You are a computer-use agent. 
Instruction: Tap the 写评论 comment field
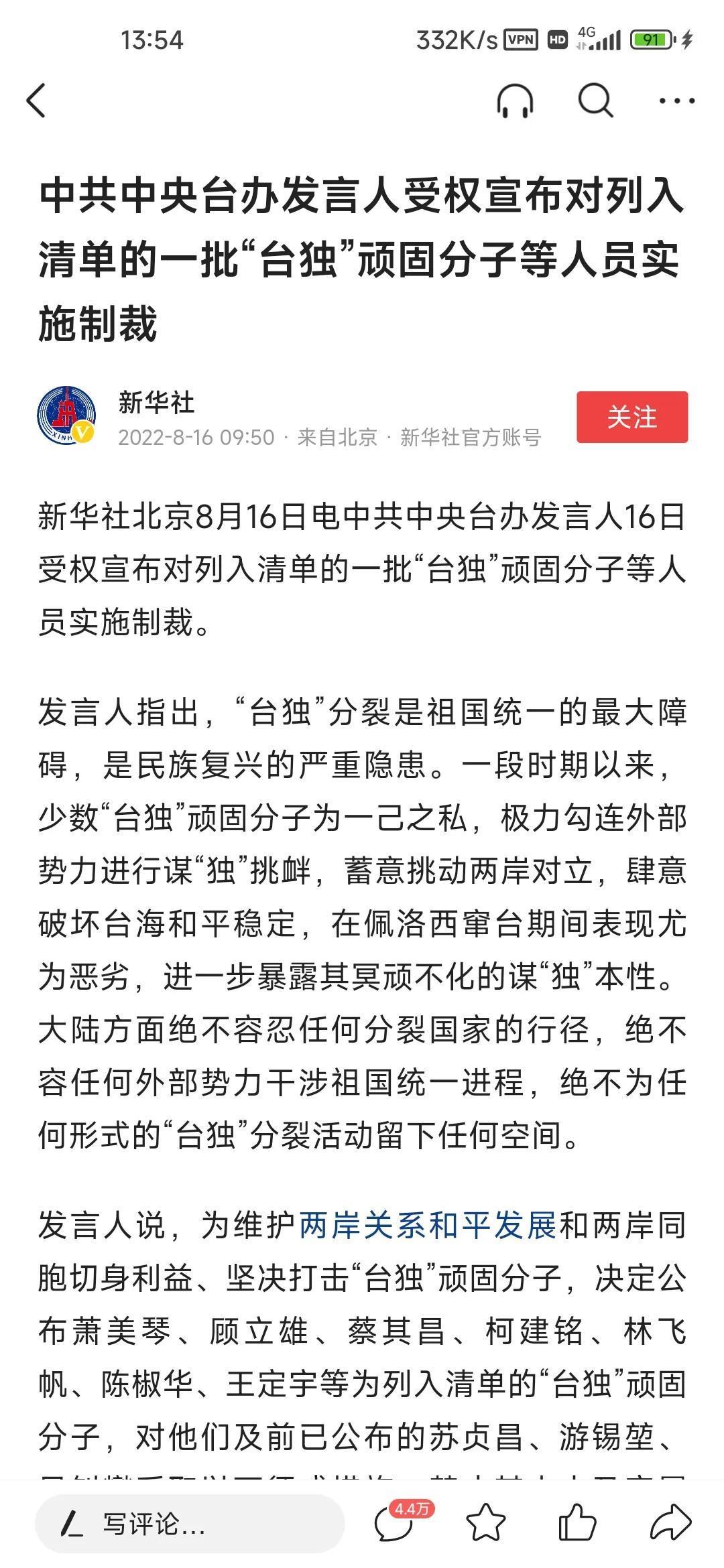[190, 1524]
